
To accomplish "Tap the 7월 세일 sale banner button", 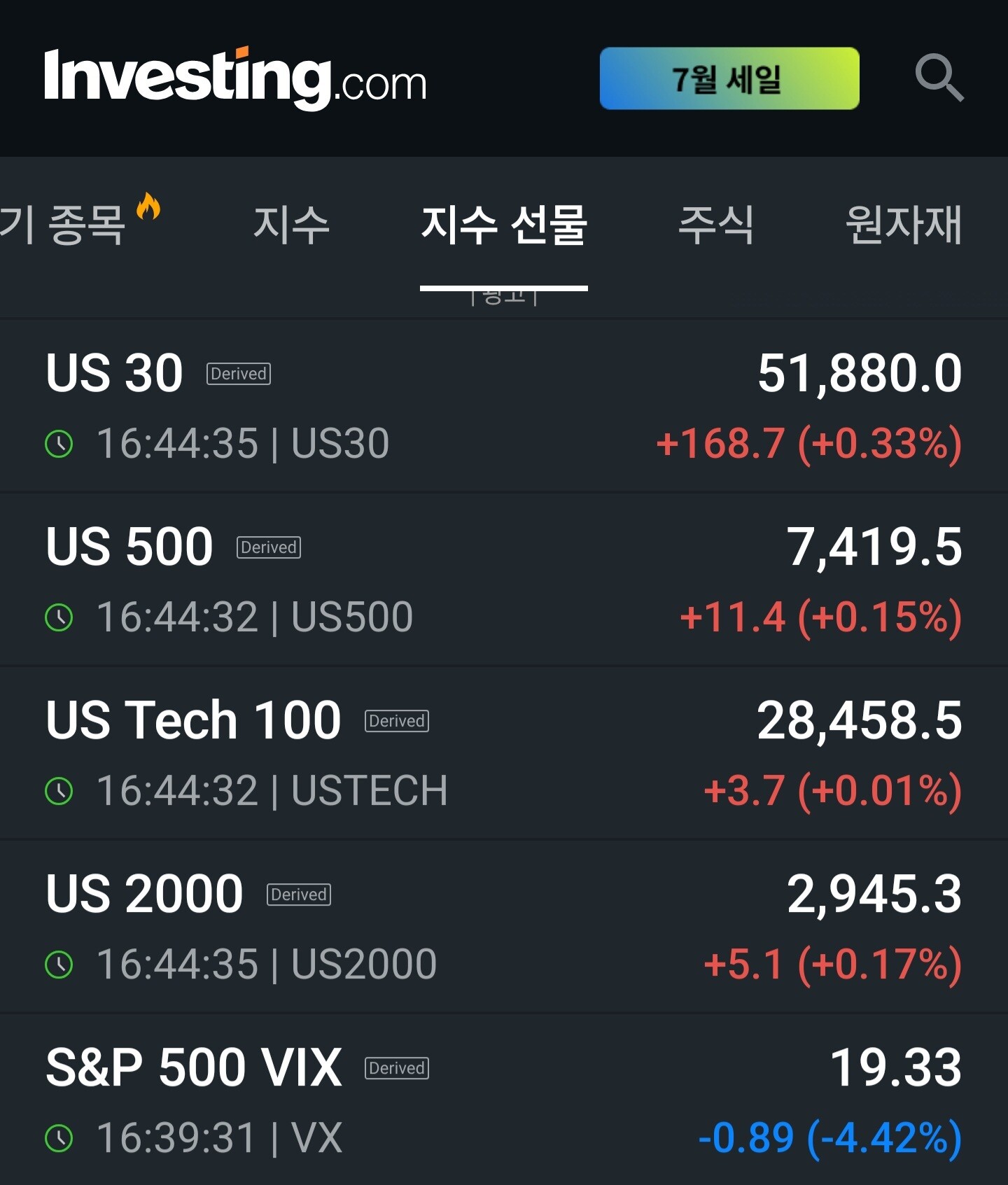I will (729, 78).
